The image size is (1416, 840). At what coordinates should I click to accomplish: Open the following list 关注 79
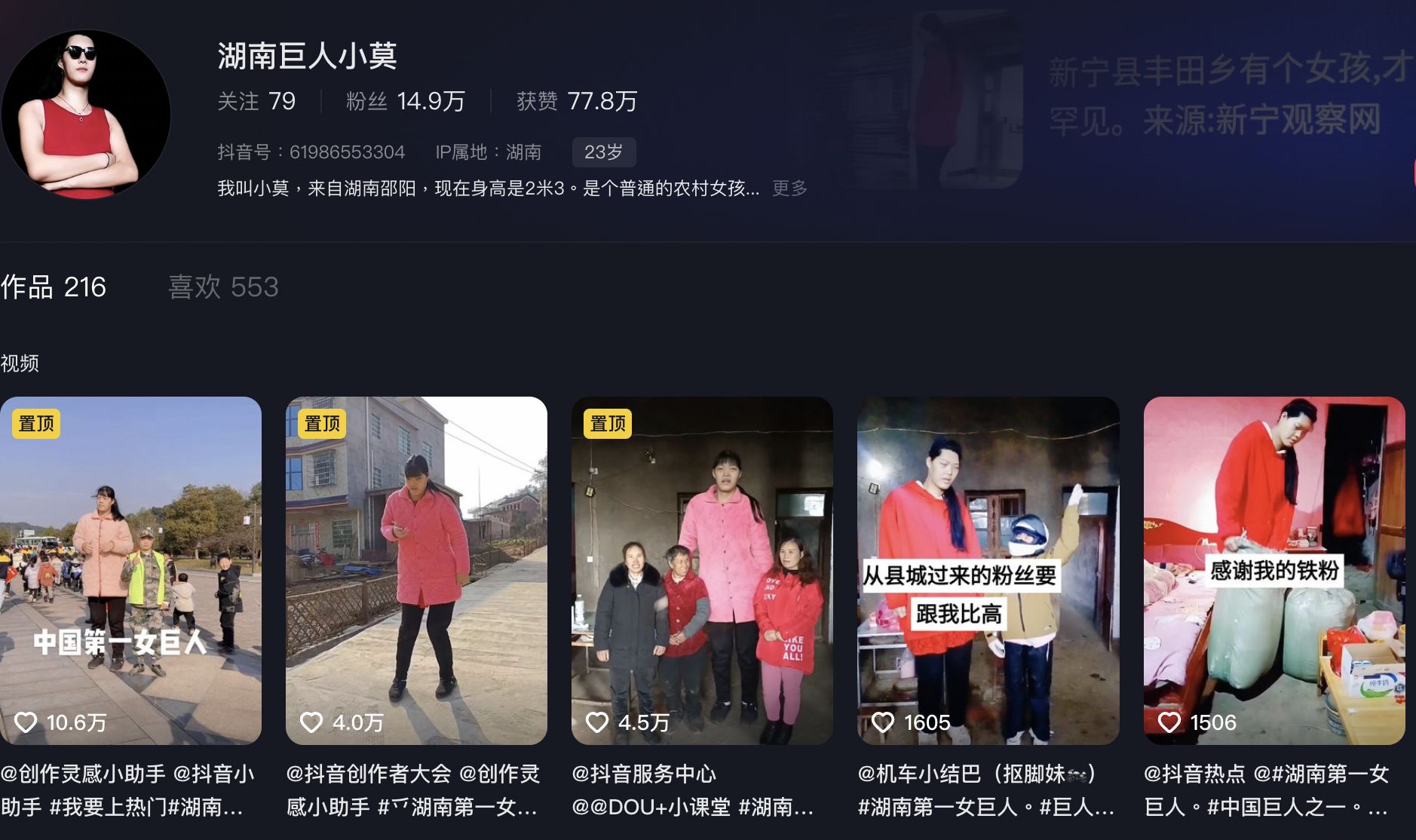[256, 101]
